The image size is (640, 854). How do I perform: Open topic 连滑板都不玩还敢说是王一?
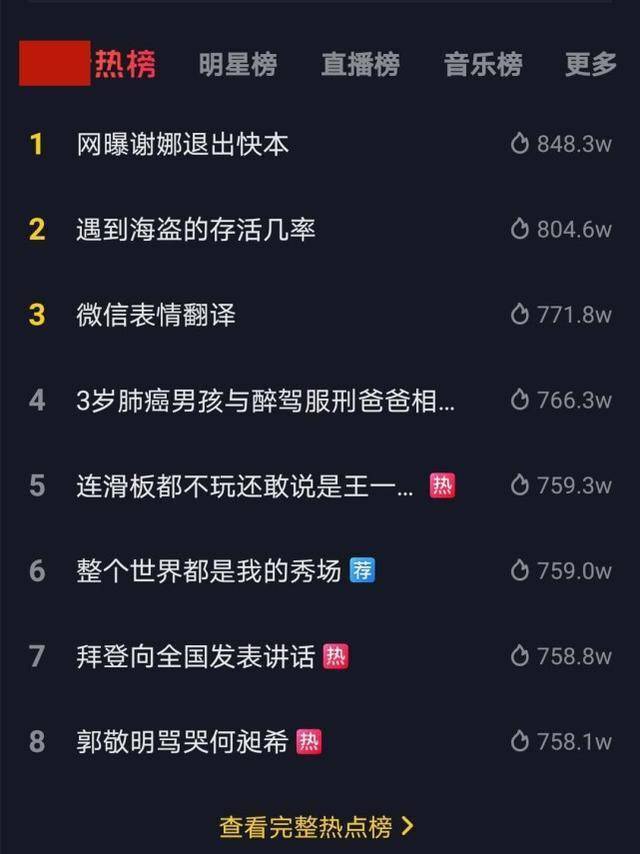245,486
